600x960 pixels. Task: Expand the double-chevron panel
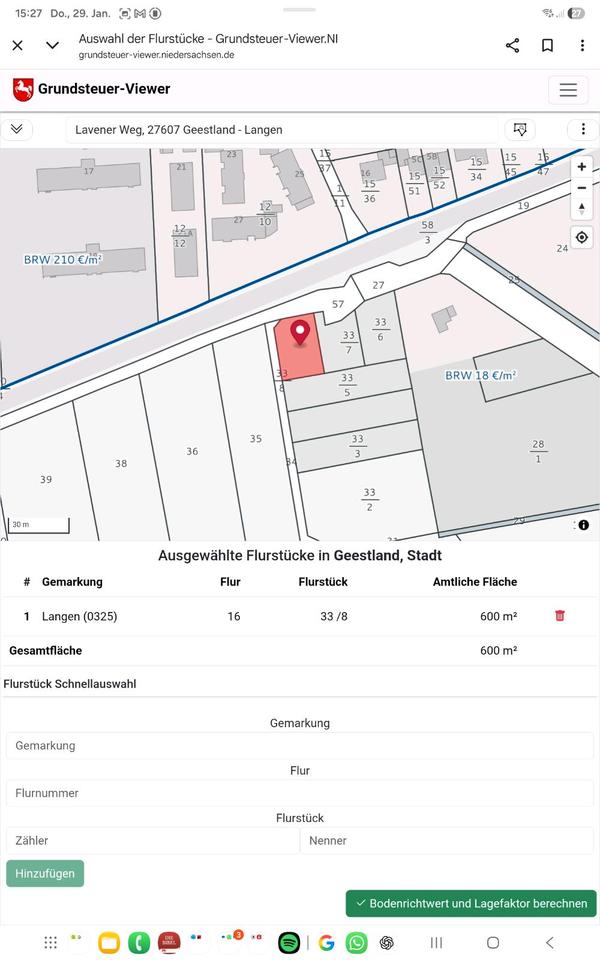[17, 130]
